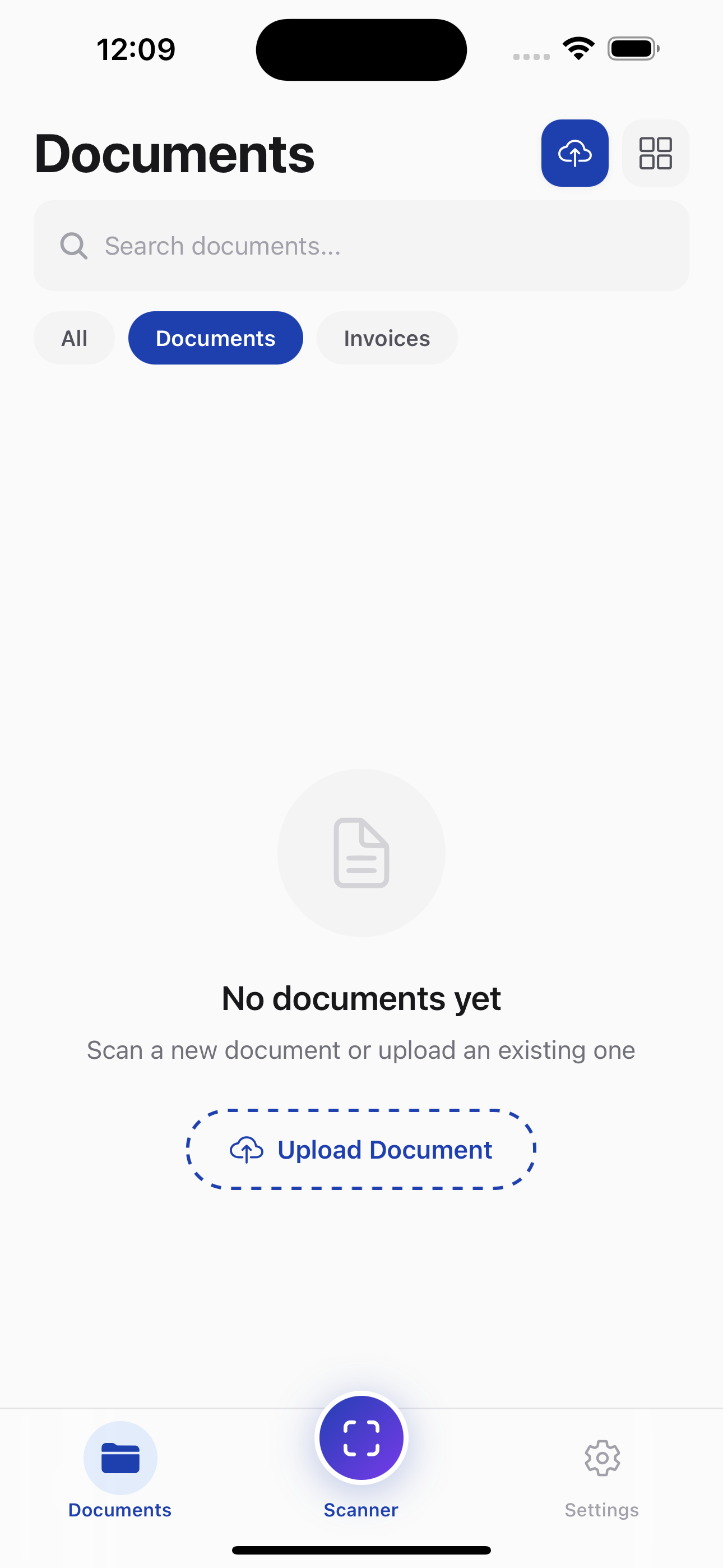This screenshot has height=1568, width=723.
Task: Tap the cloud upload icon in header
Action: [x=574, y=153]
